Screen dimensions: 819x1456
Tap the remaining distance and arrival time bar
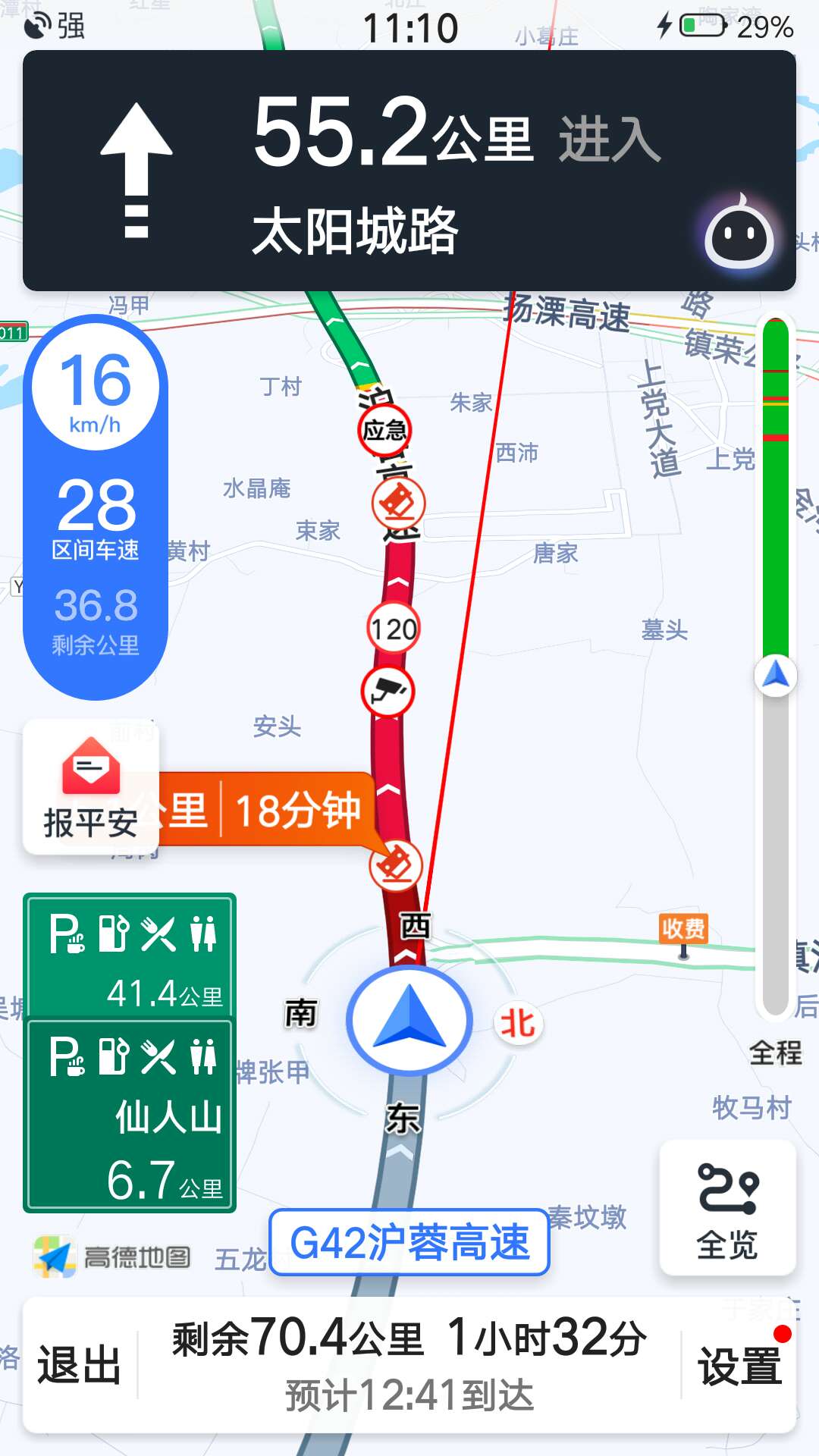(409, 1365)
